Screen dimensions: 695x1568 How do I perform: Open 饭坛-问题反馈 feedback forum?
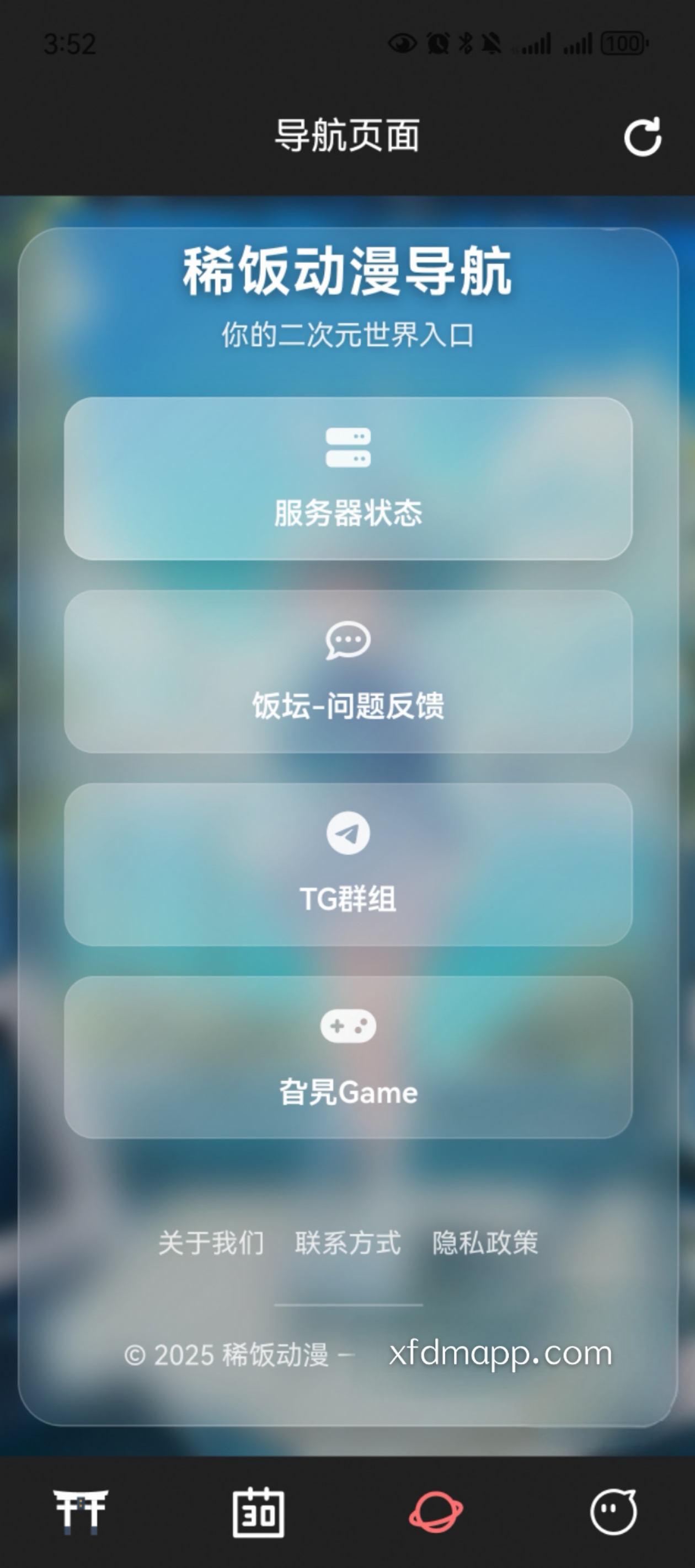pyautogui.click(x=348, y=672)
